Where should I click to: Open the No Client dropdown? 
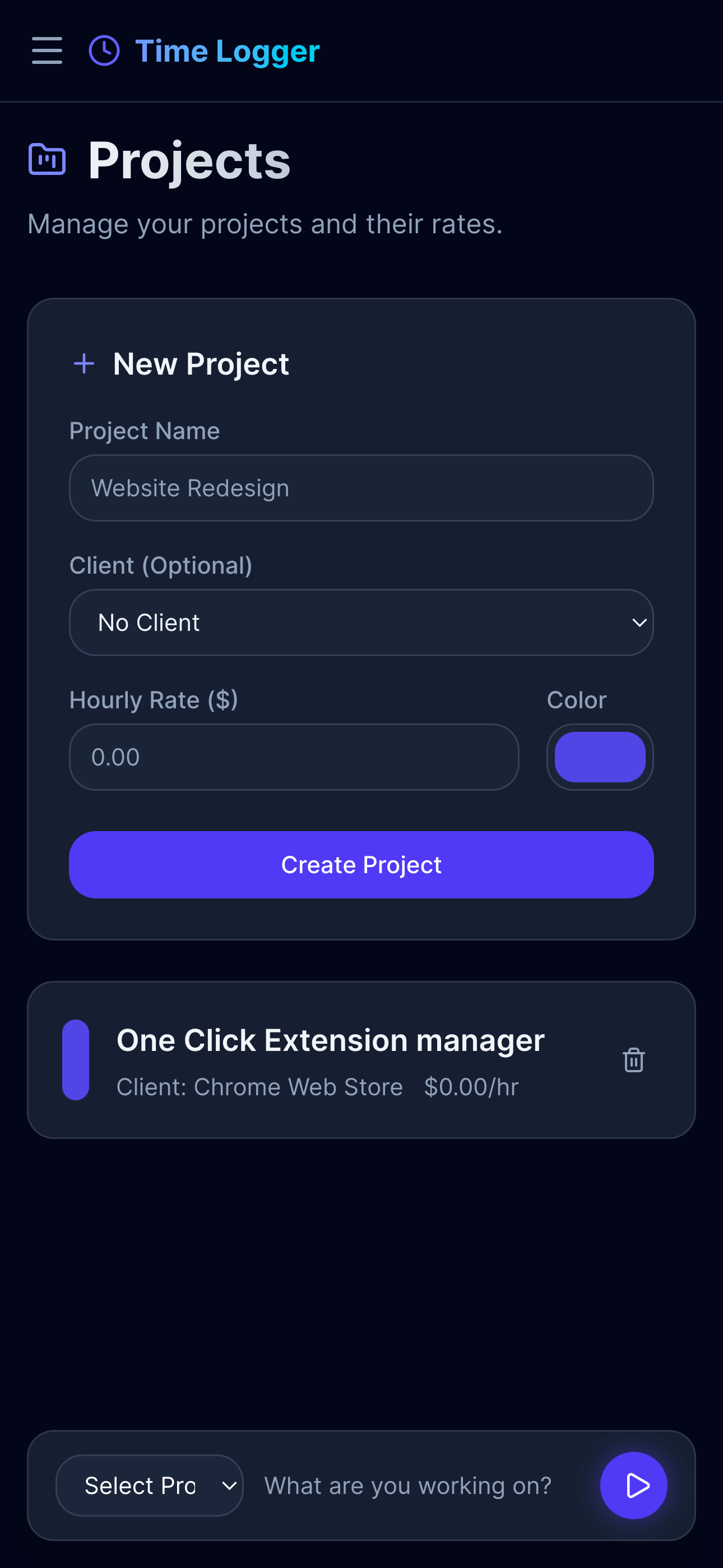click(x=361, y=622)
